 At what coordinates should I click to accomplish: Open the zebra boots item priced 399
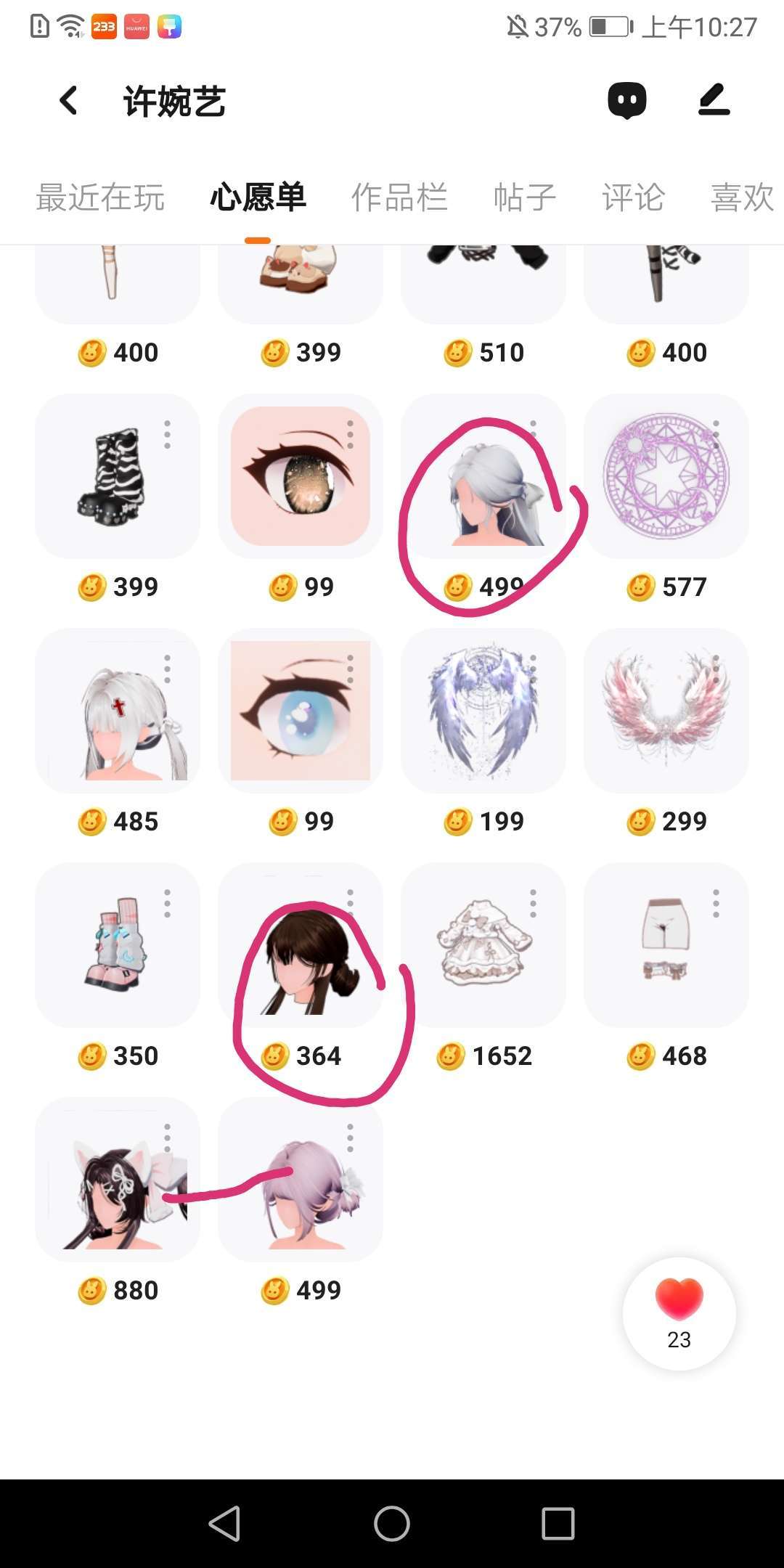click(x=116, y=477)
